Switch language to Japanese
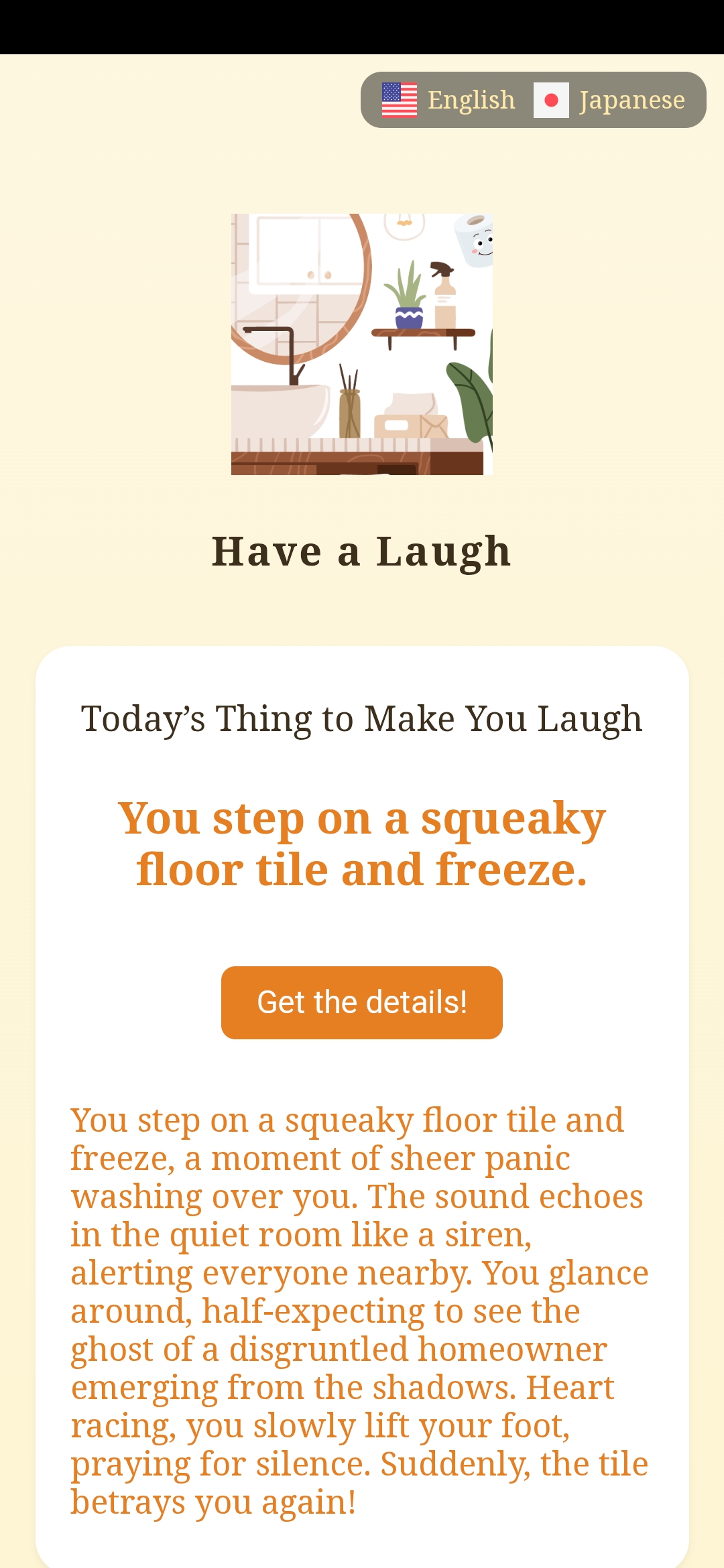 [610, 100]
